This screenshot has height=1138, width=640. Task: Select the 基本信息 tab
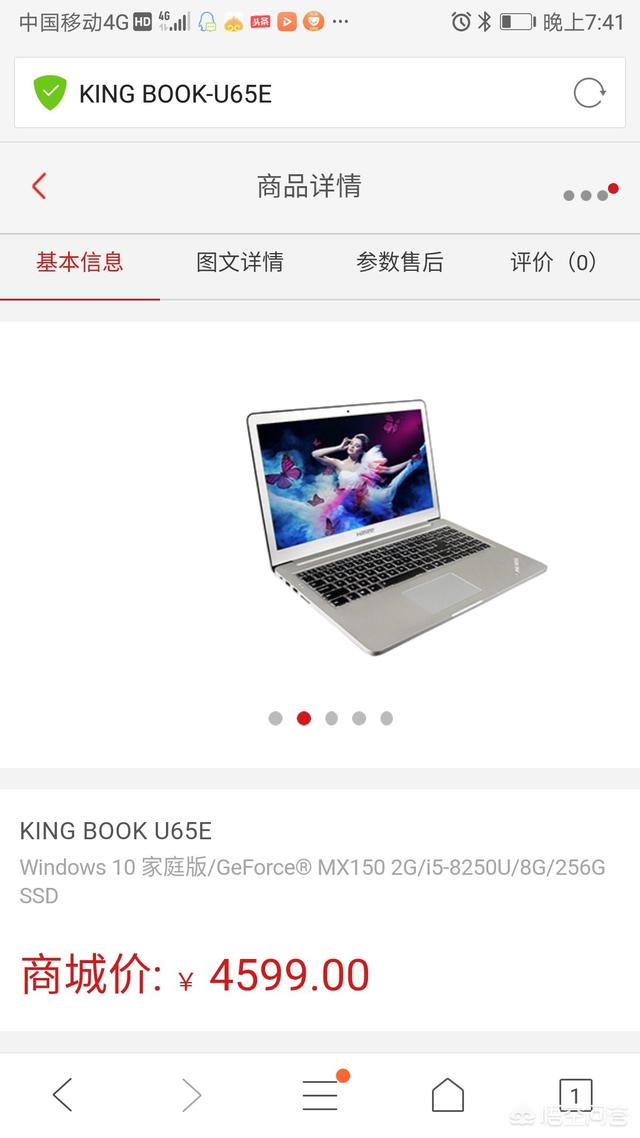tap(80, 262)
